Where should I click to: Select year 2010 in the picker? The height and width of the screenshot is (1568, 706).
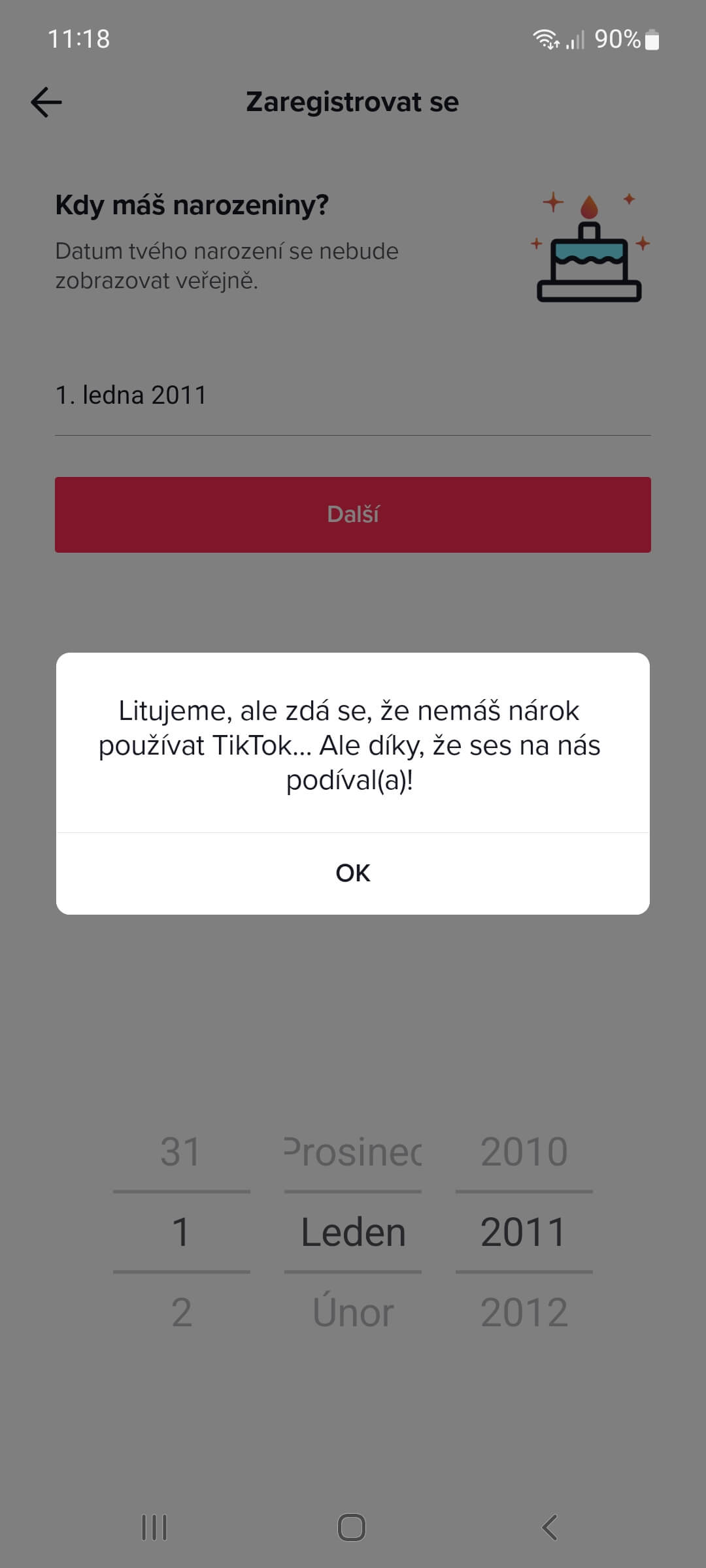pyautogui.click(x=524, y=1151)
